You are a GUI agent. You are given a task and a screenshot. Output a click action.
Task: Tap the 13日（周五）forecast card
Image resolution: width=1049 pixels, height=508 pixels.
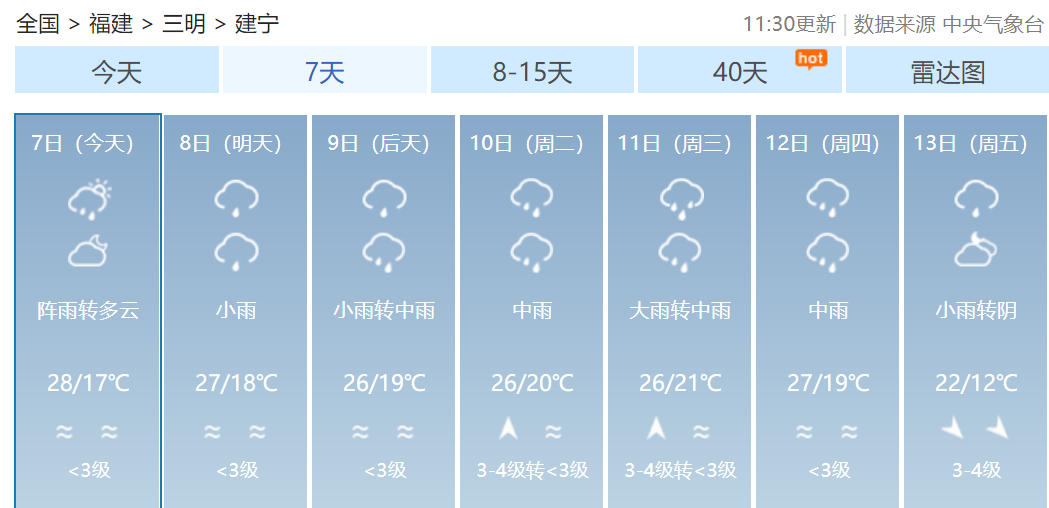[x=975, y=310]
